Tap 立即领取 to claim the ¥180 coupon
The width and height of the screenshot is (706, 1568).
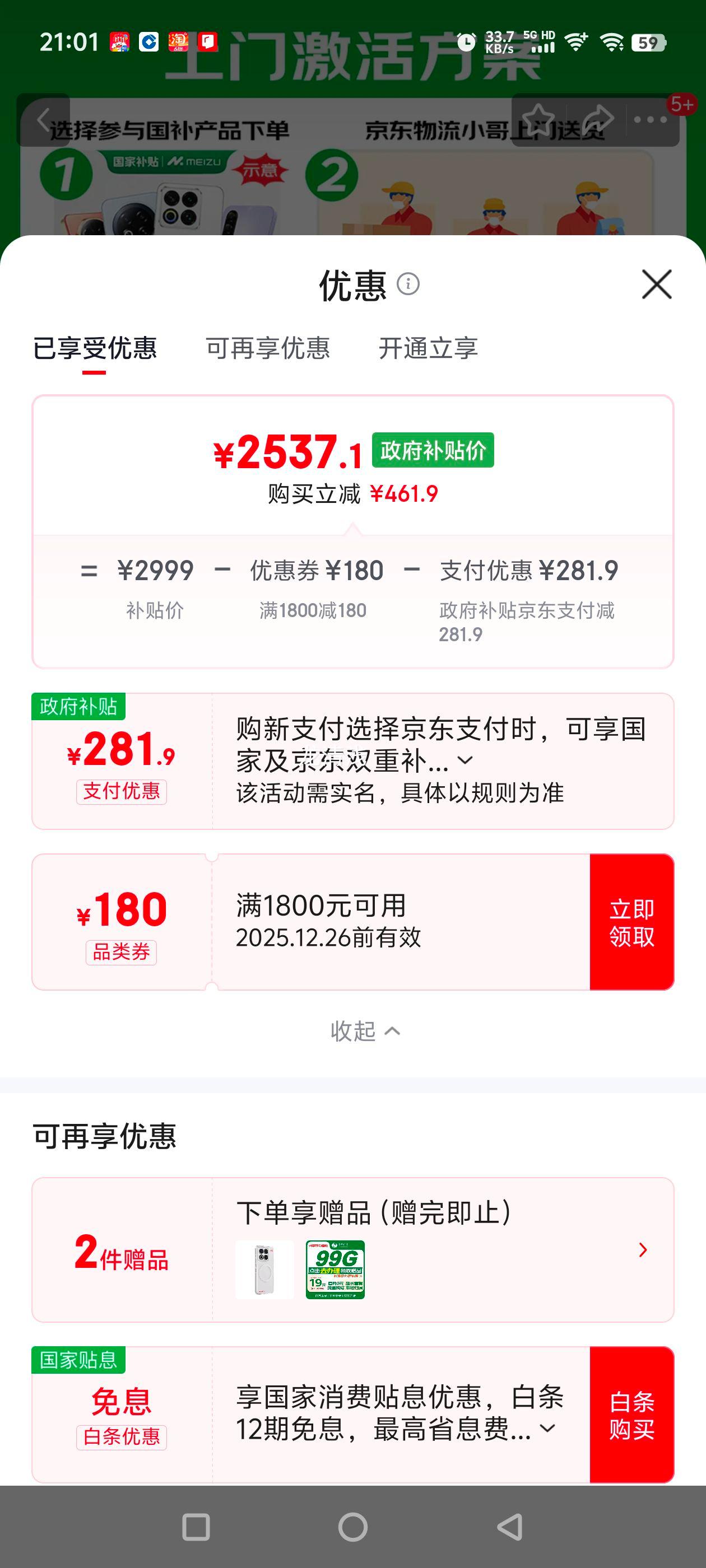(x=632, y=923)
